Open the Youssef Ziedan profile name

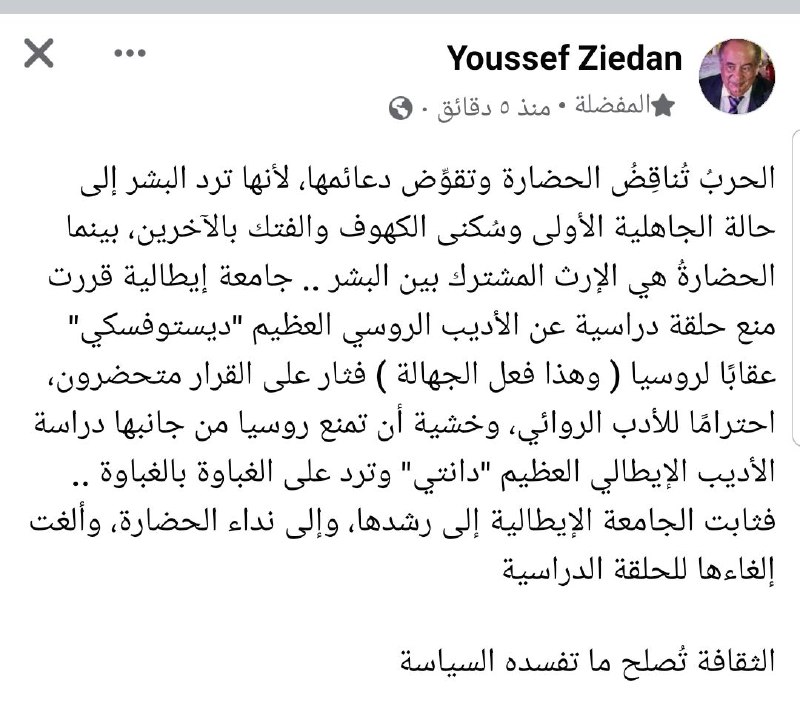(x=564, y=59)
